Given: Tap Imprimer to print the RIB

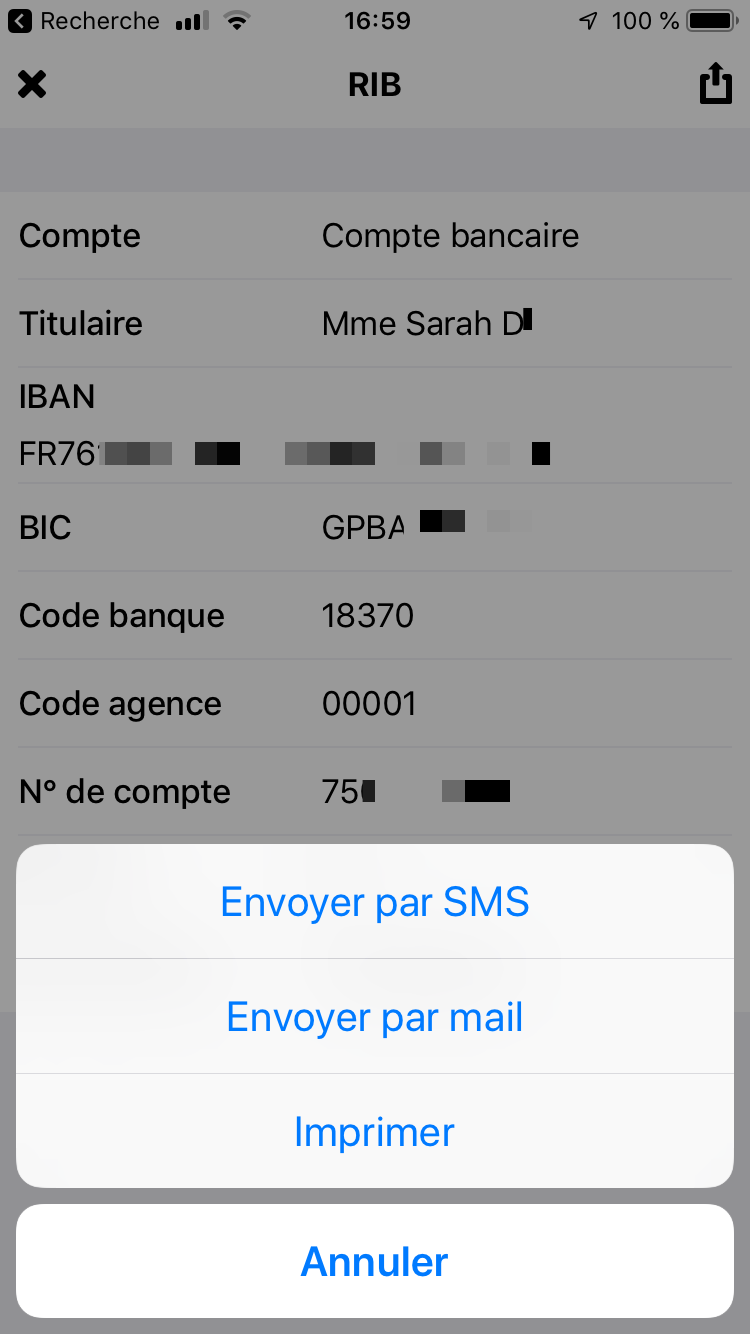Looking at the screenshot, I should pyautogui.click(x=375, y=1132).
